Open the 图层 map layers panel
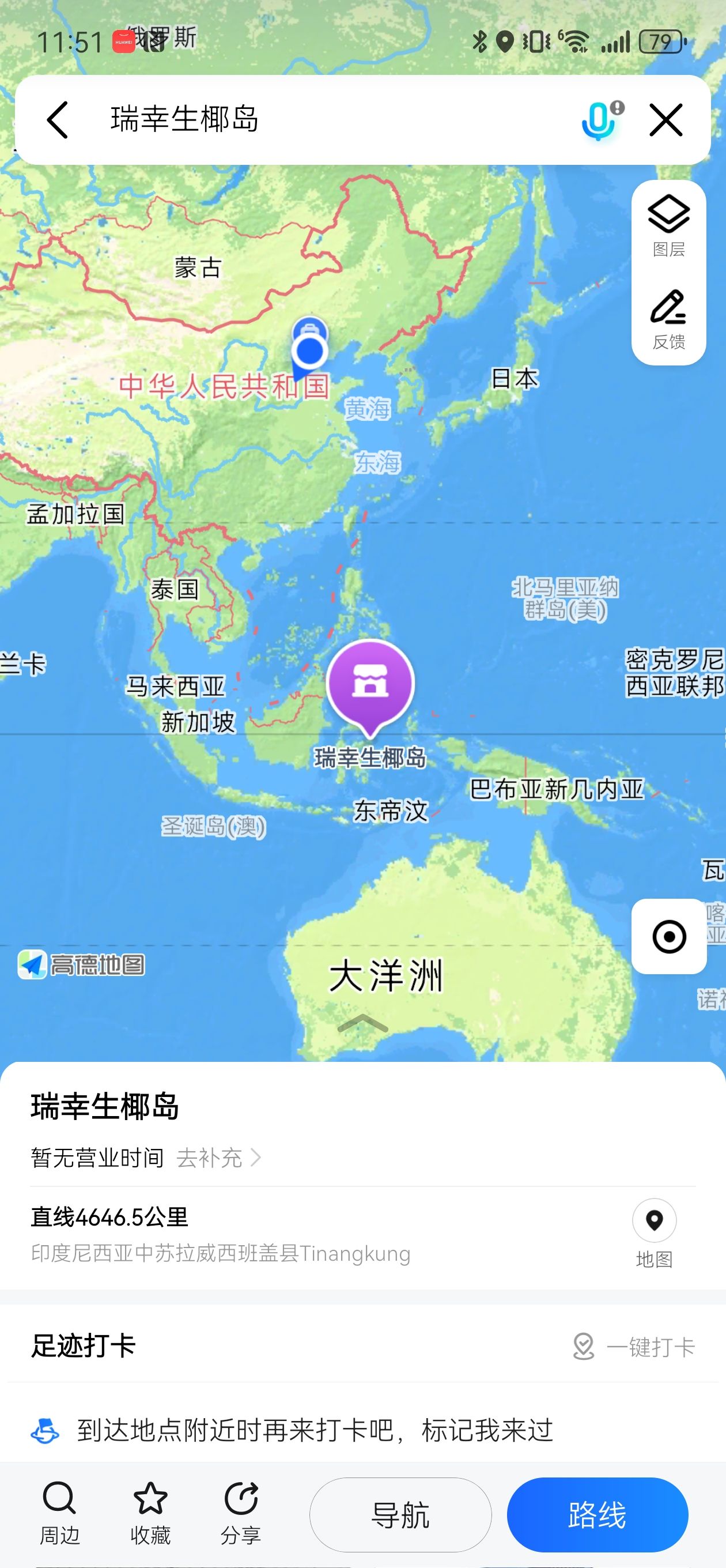The image size is (726, 1568). (669, 227)
